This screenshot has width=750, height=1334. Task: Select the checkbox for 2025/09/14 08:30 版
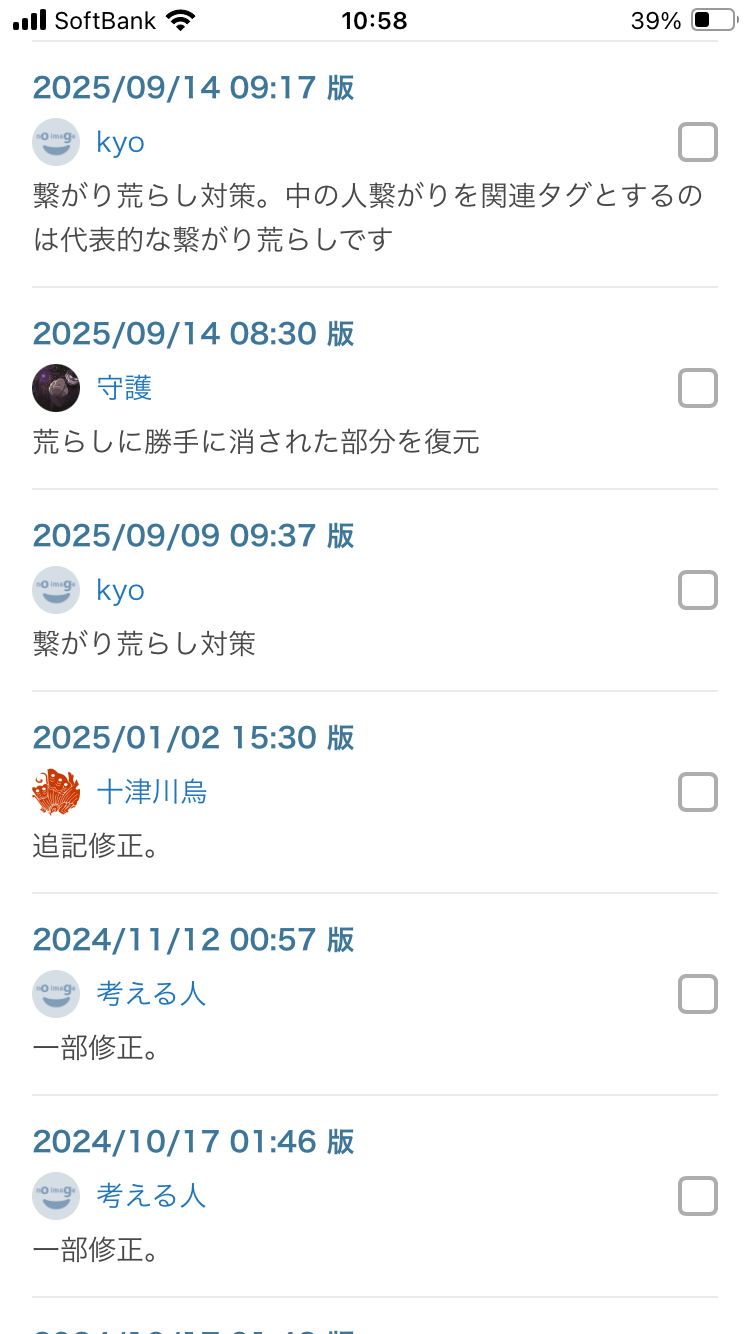click(x=697, y=388)
